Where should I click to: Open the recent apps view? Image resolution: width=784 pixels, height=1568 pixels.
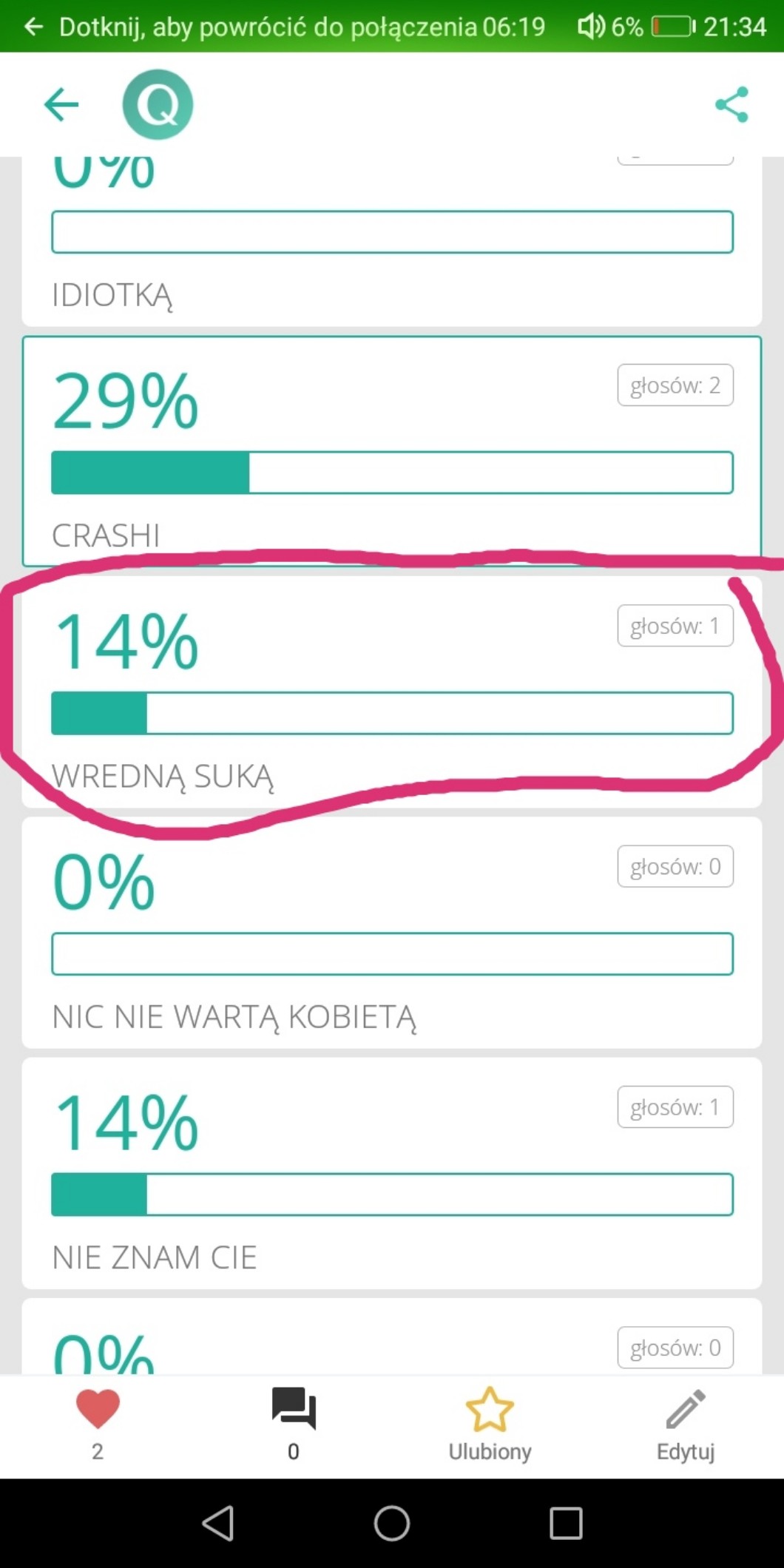[566, 1524]
